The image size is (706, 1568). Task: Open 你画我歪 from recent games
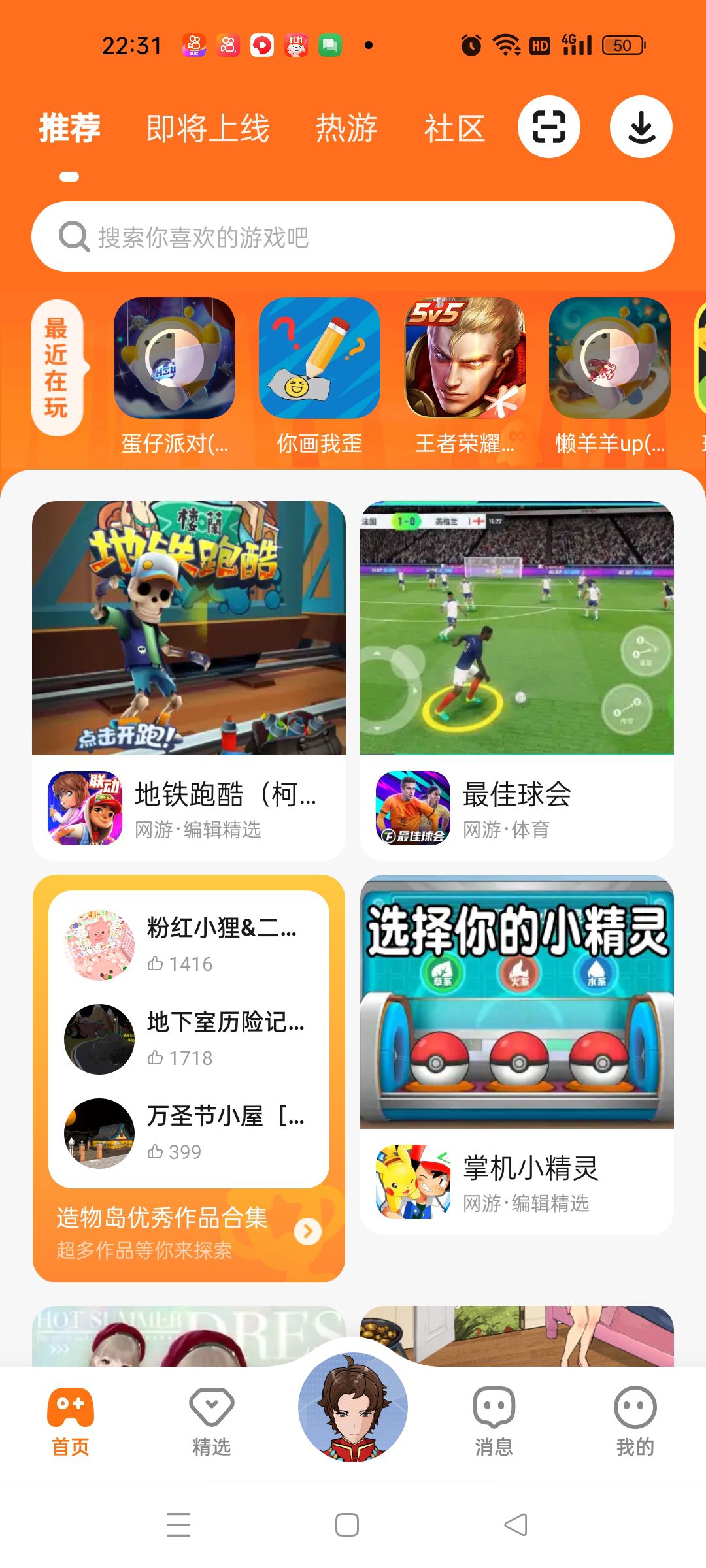(x=320, y=358)
